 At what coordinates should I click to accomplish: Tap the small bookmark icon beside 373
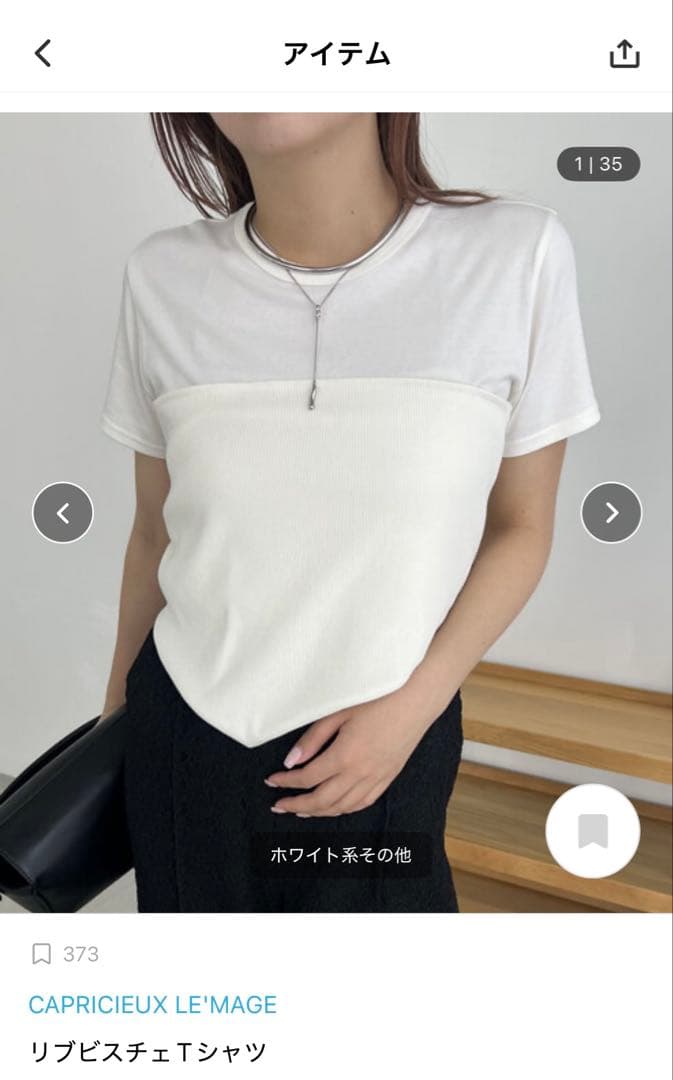[41, 954]
